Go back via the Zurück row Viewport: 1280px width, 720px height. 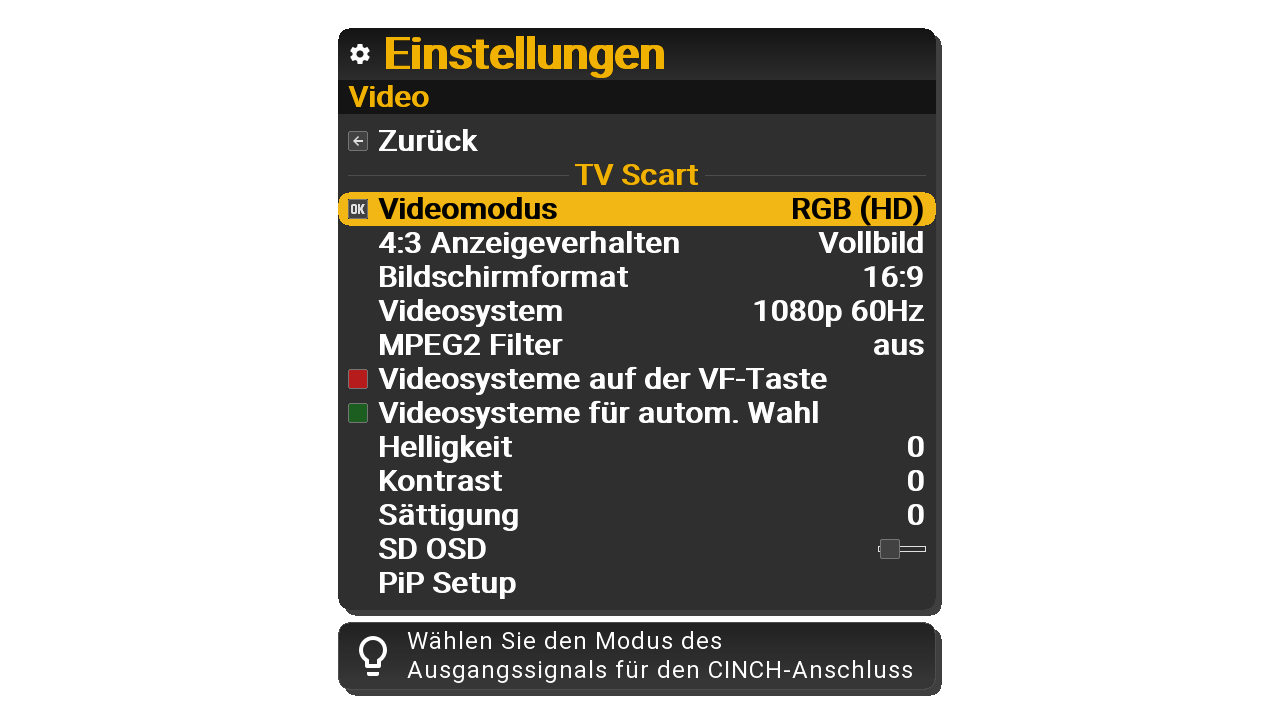tap(427, 141)
